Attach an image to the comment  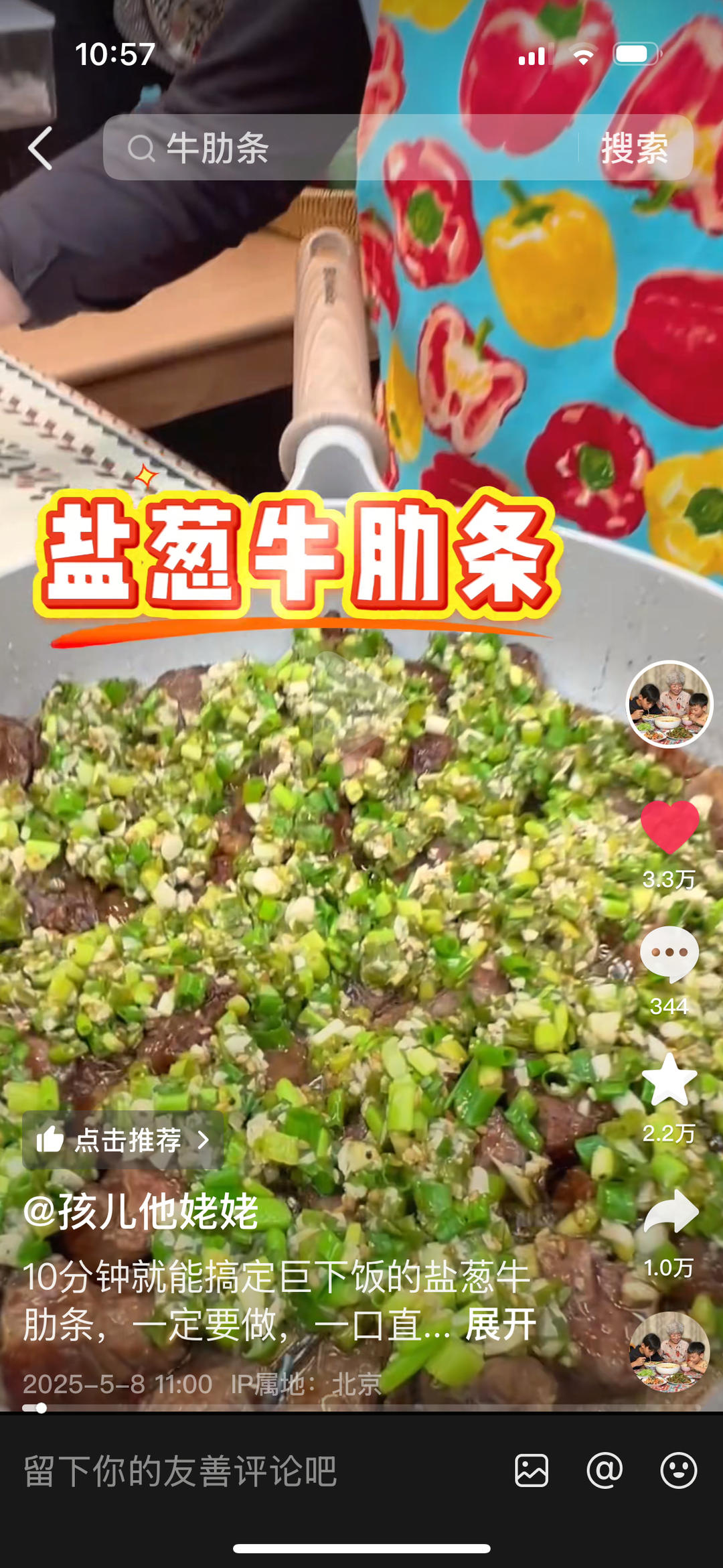532,1471
